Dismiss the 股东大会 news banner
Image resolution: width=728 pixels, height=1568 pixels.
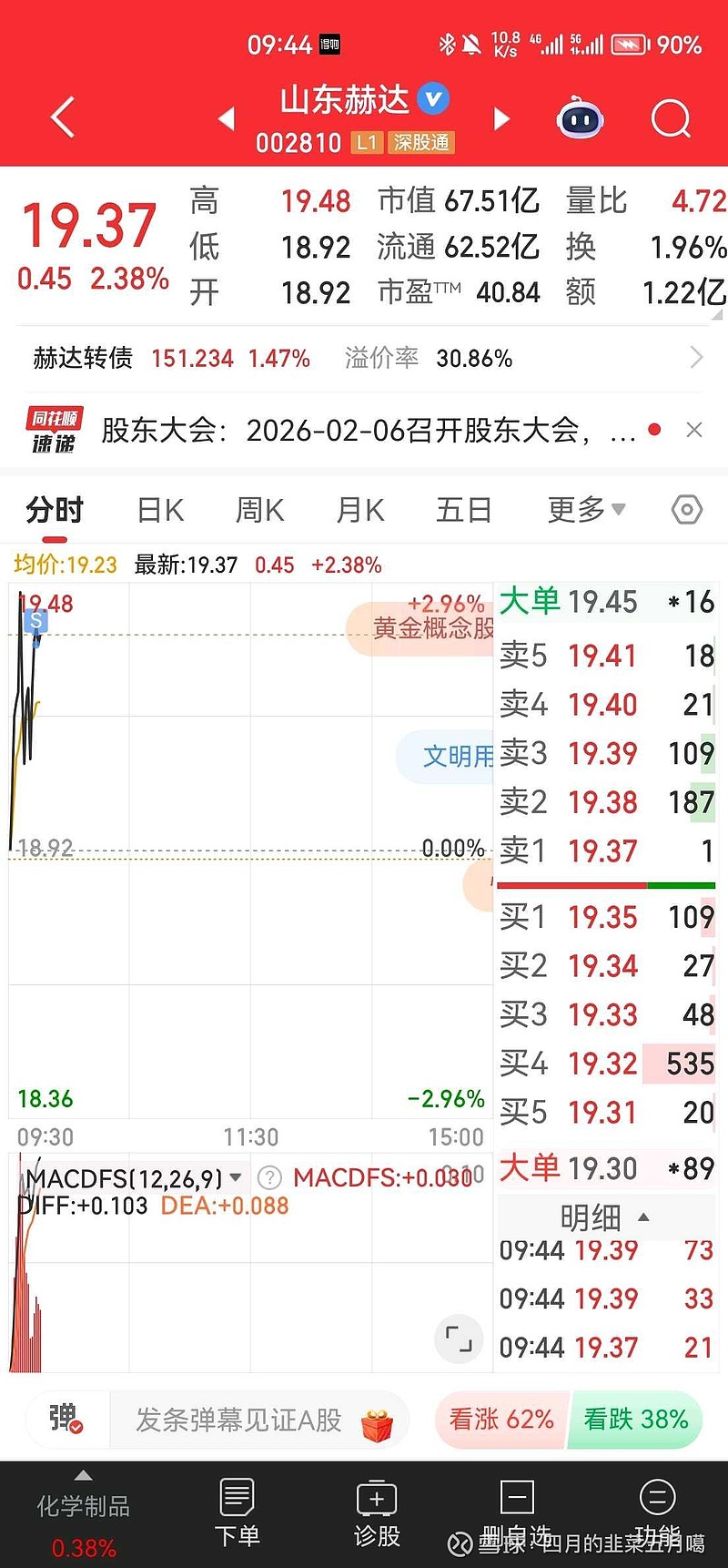pyautogui.click(x=694, y=430)
